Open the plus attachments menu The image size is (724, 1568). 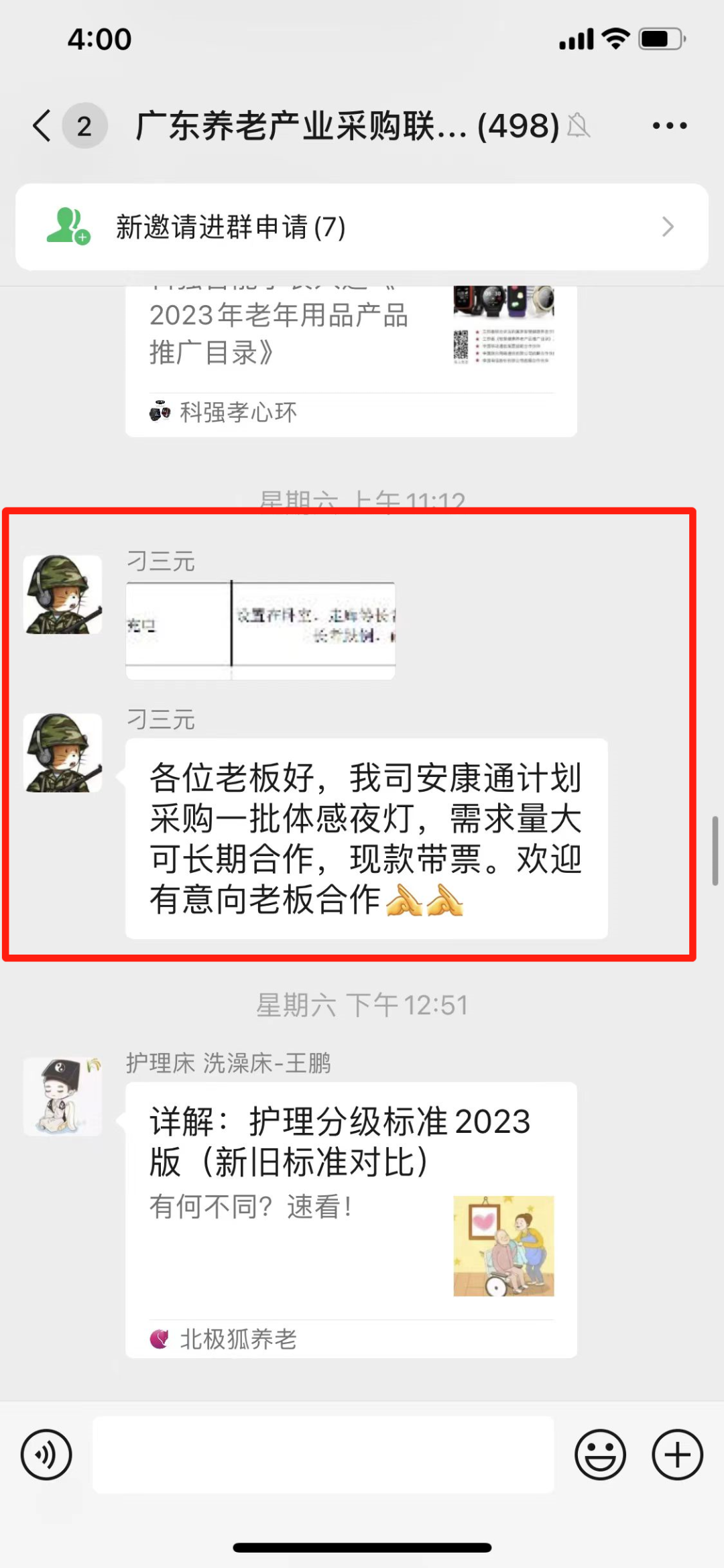pos(677,1455)
